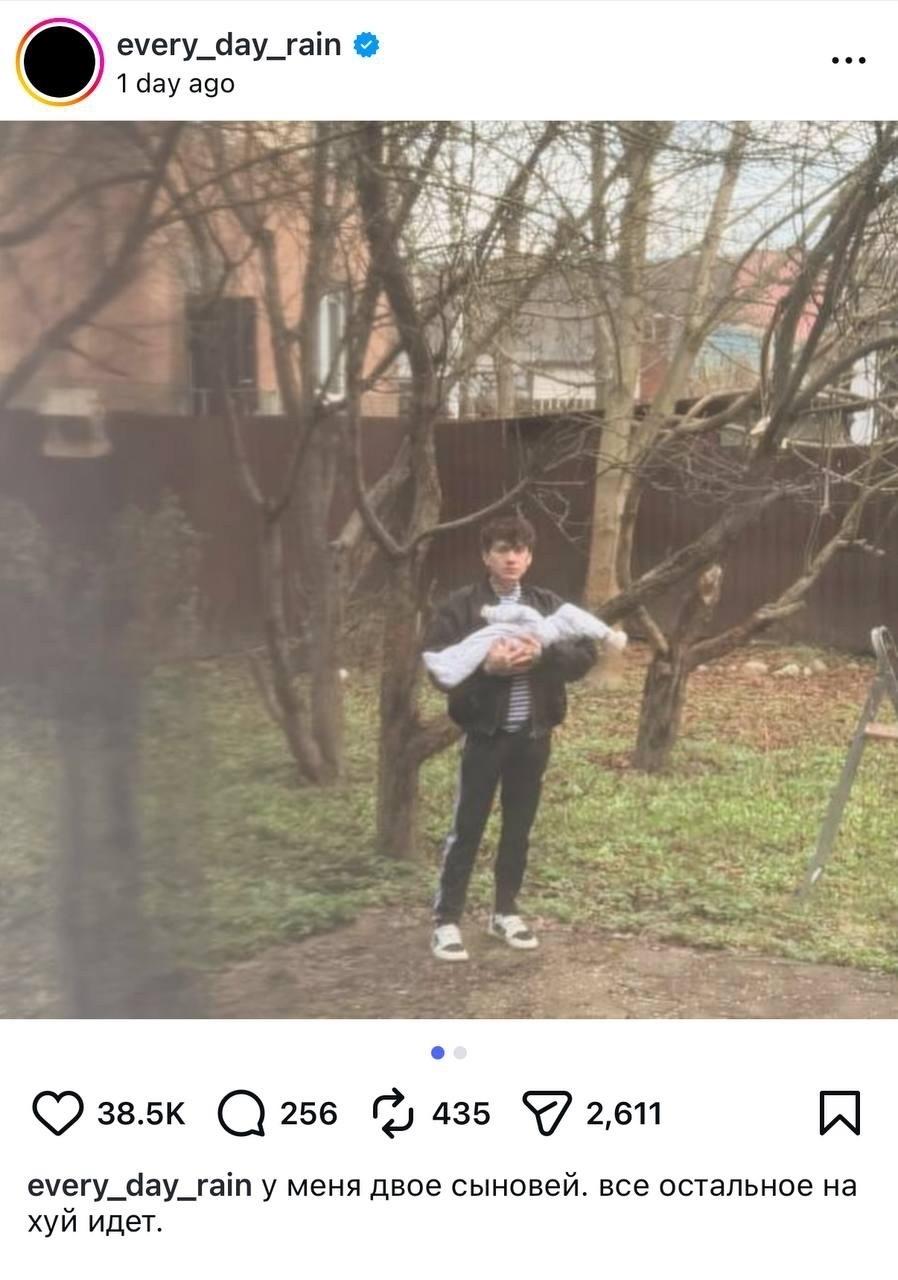Image resolution: width=898 pixels, height=1280 pixels.
Task: Open every_day_rain's story from the profile avatar
Action: [60, 62]
